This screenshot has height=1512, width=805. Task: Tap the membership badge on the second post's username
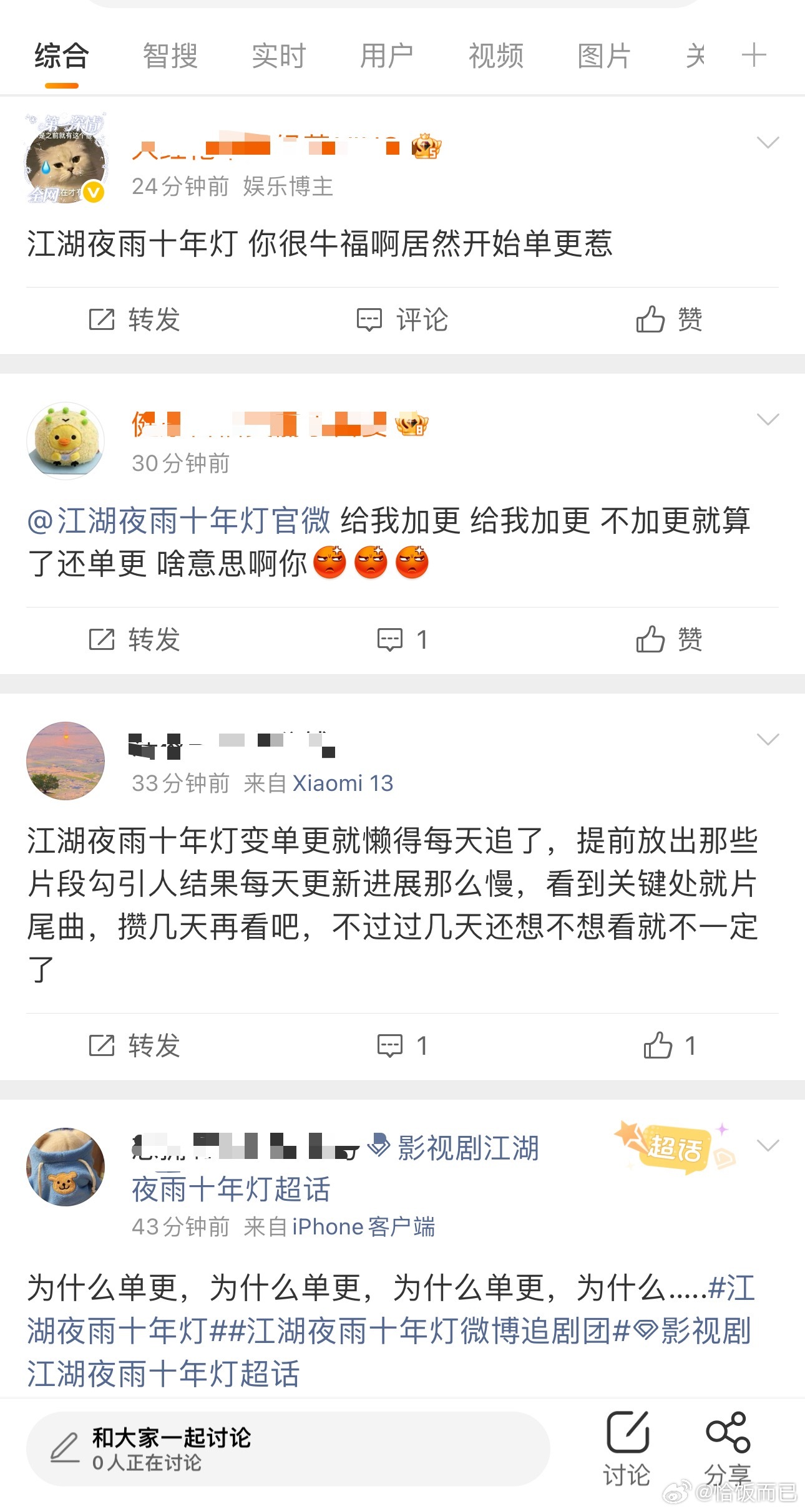click(412, 424)
